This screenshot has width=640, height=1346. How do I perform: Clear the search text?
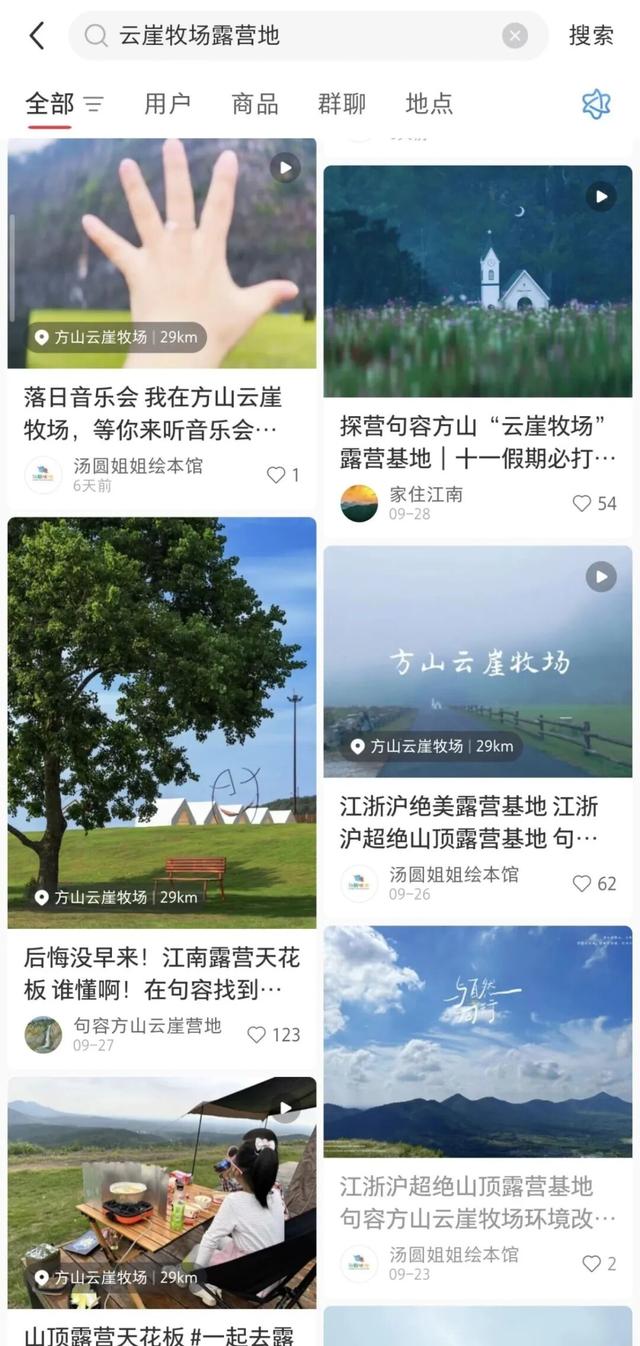coord(515,36)
